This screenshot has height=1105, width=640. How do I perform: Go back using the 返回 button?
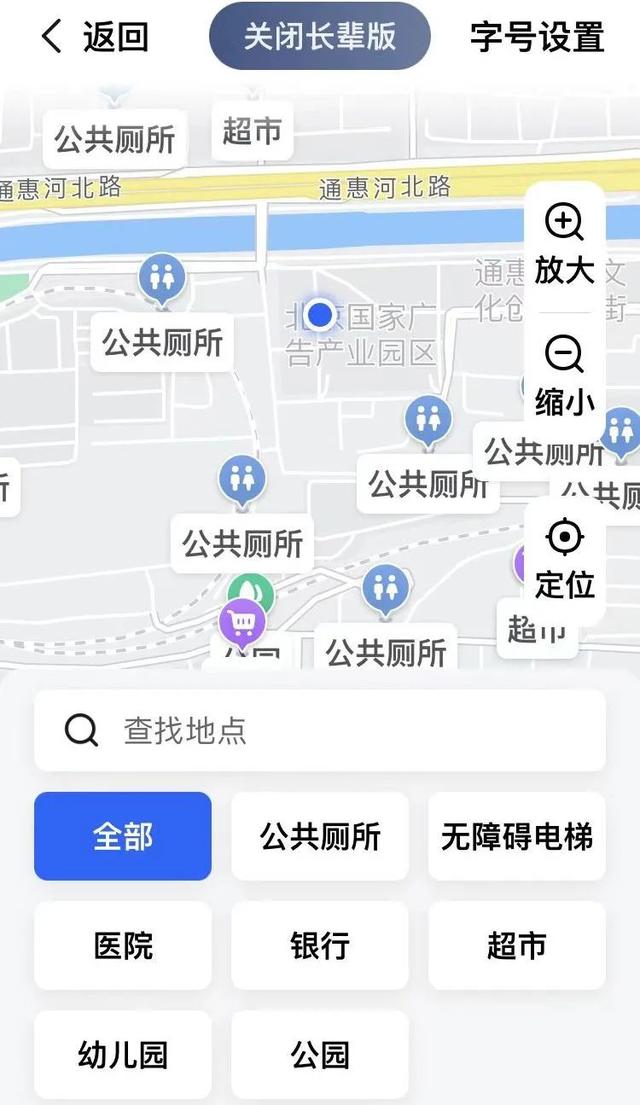click(x=95, y=37)
